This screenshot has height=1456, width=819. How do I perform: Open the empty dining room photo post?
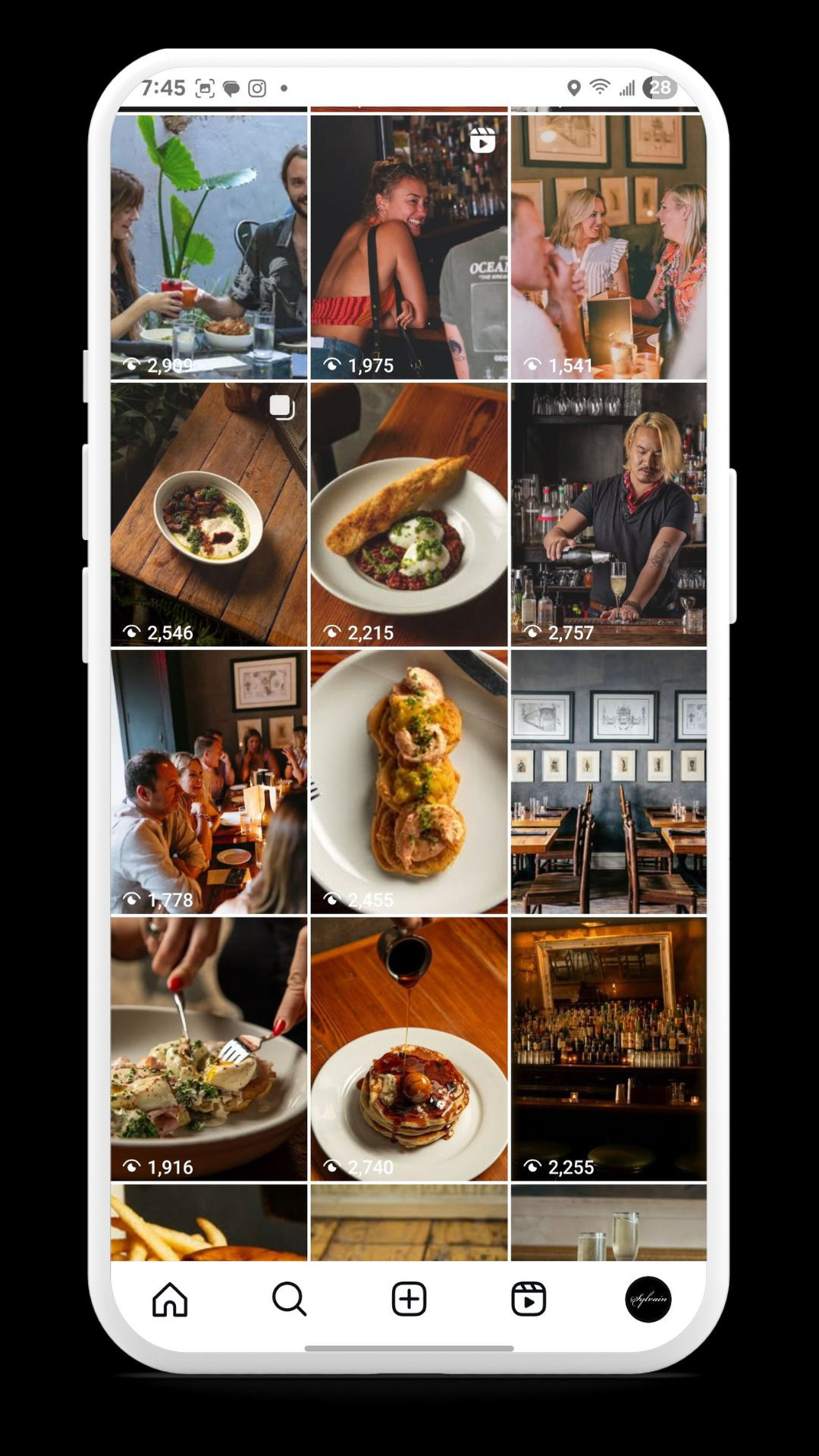pyautogui.click(x=608, y=782)
